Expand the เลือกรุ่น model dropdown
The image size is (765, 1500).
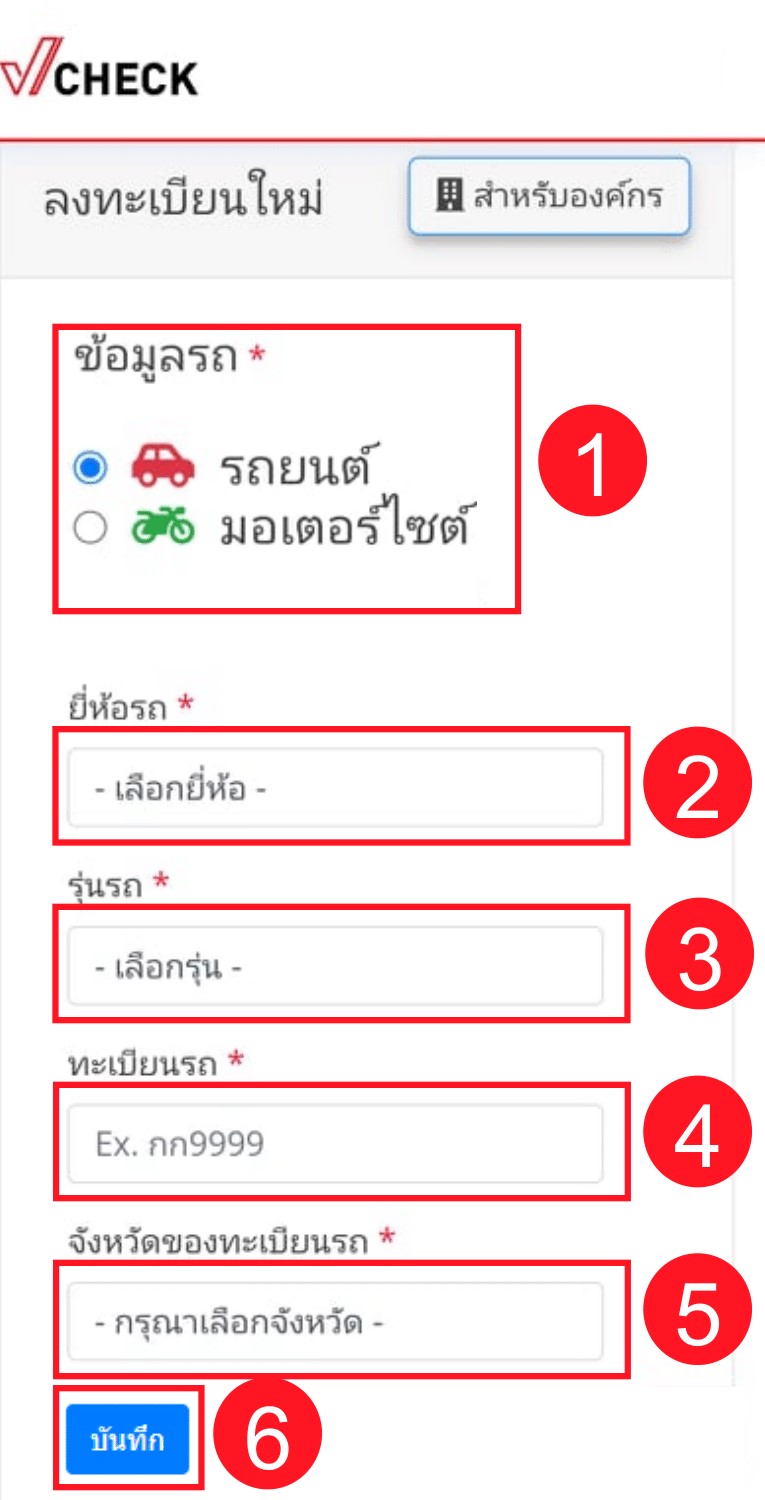point(336,966)
